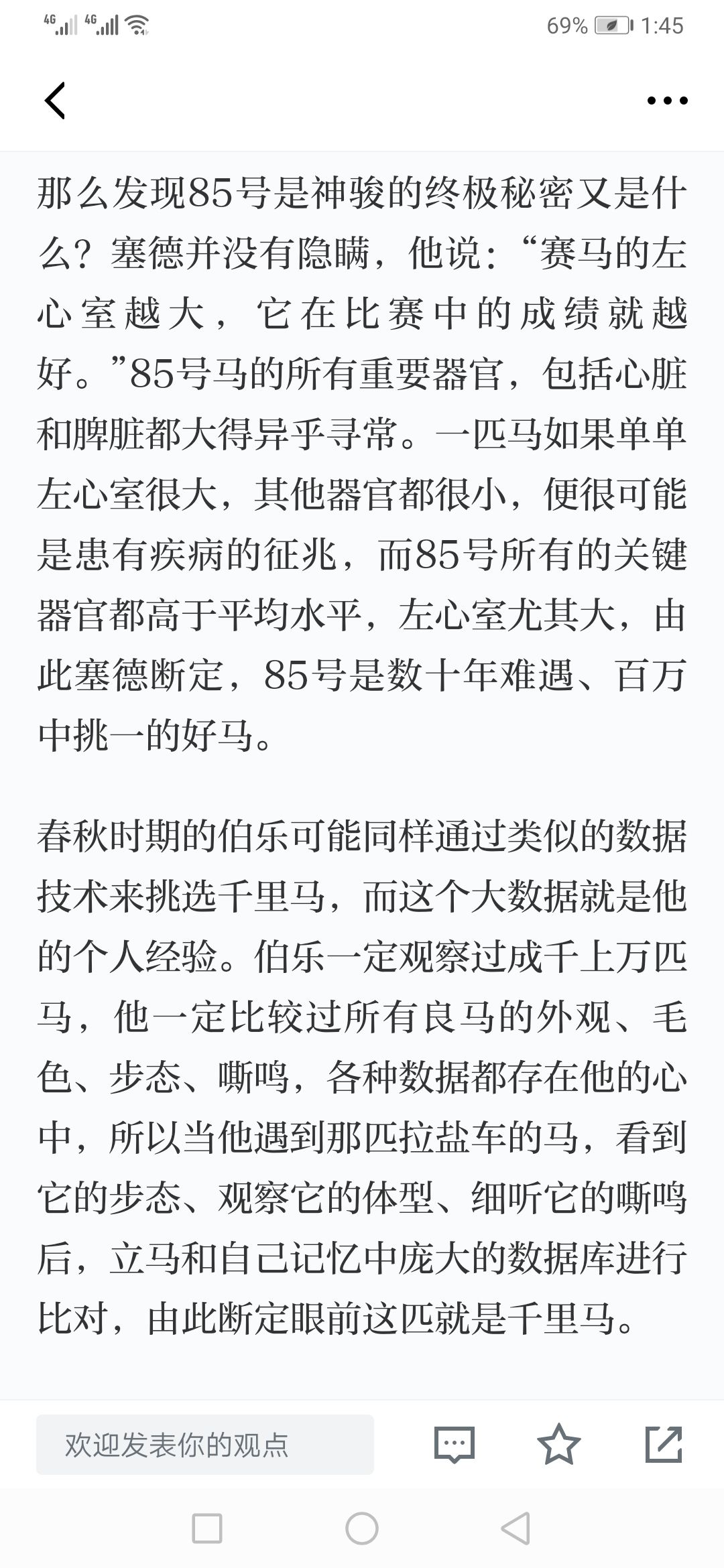Image resolution: width=724 pixels, height=1568 pixels.
Task: Tap the 欢迎发表你的观点 comment field
Action: click(205, 1444)
